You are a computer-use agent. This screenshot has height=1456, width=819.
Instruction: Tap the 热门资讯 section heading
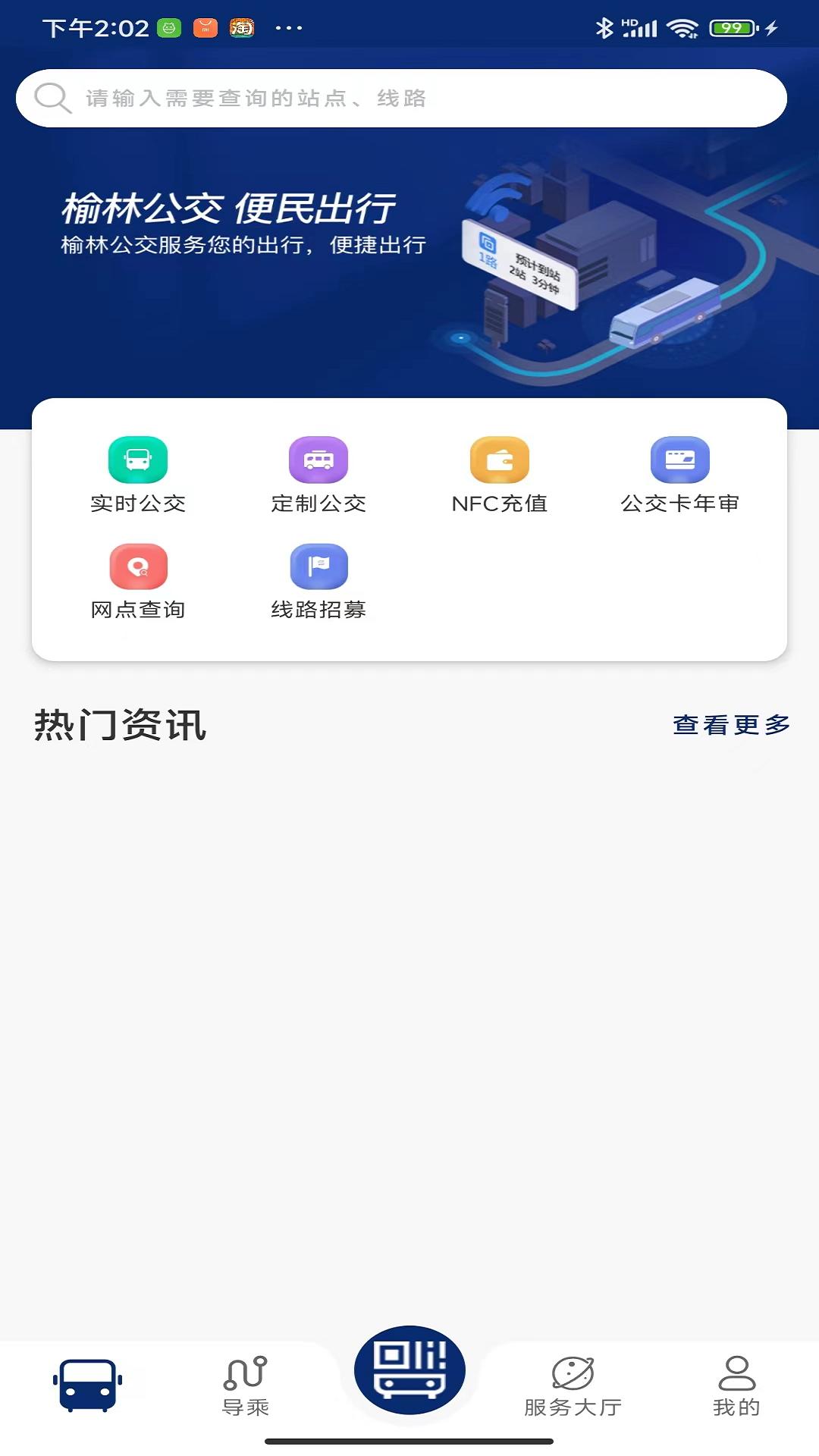tap(120, 726)
